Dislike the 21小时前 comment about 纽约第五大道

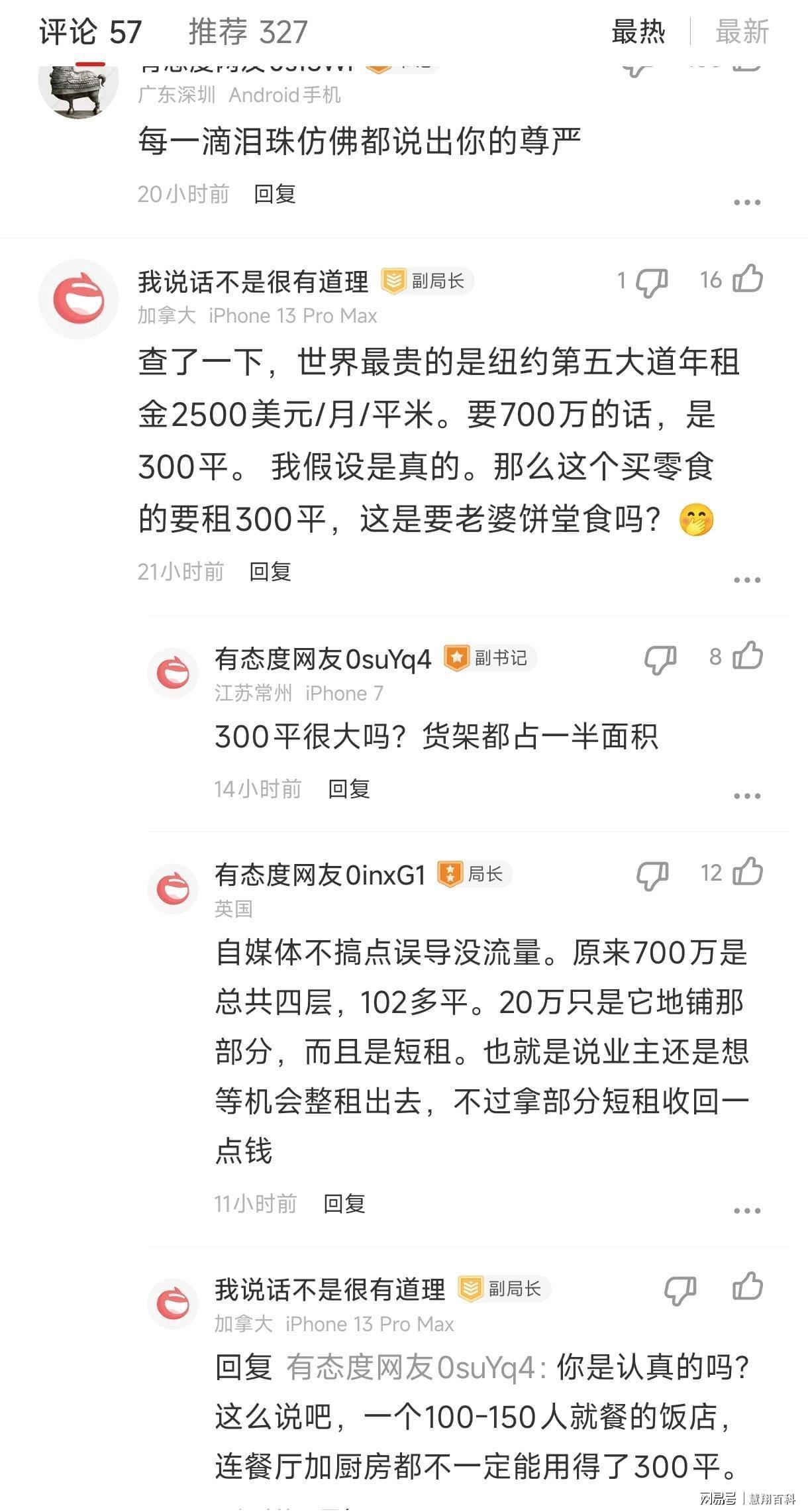[x=652, y=282]
